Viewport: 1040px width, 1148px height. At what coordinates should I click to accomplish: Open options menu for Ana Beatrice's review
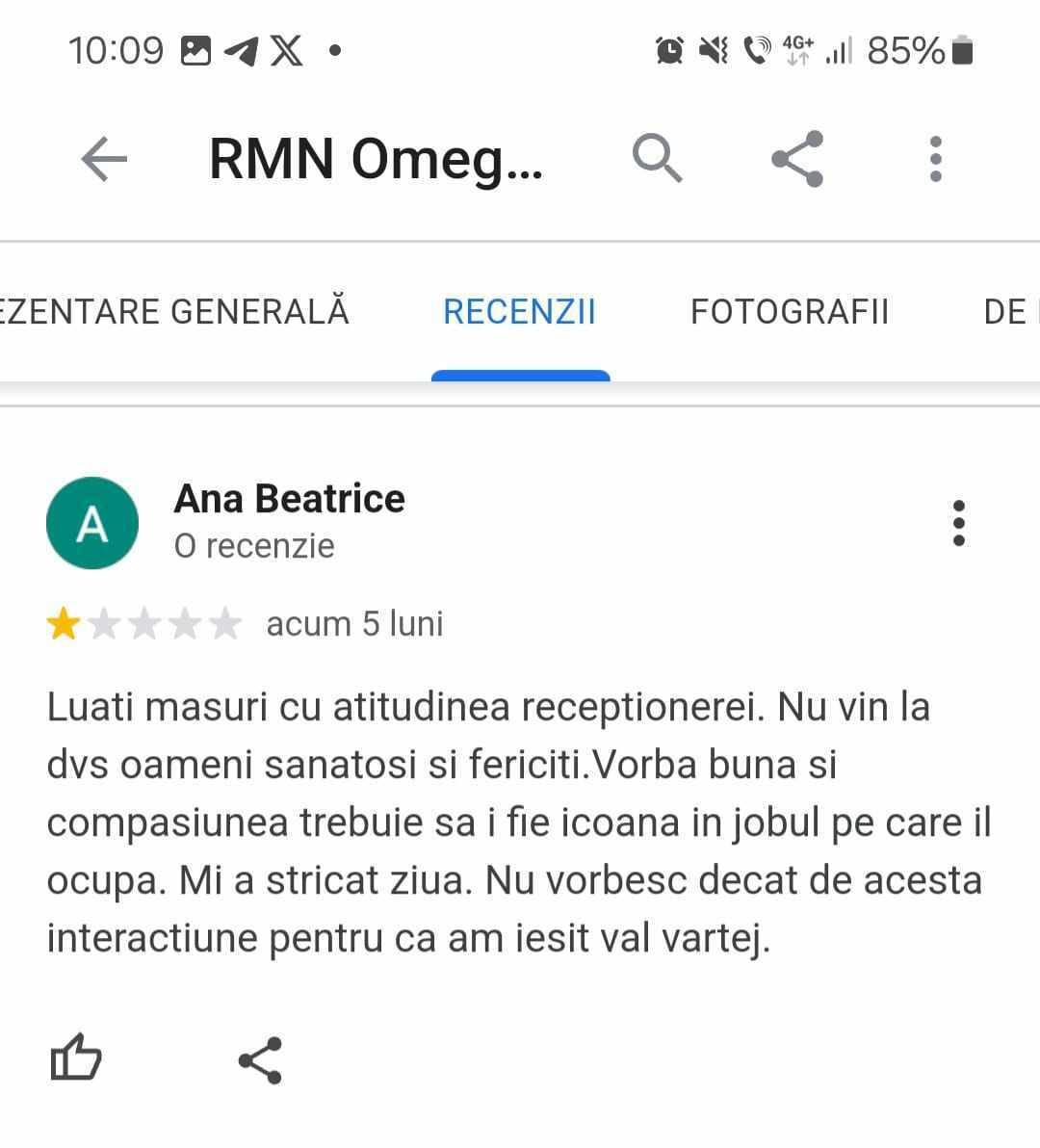pyautogui.click(x=957, y=523)
